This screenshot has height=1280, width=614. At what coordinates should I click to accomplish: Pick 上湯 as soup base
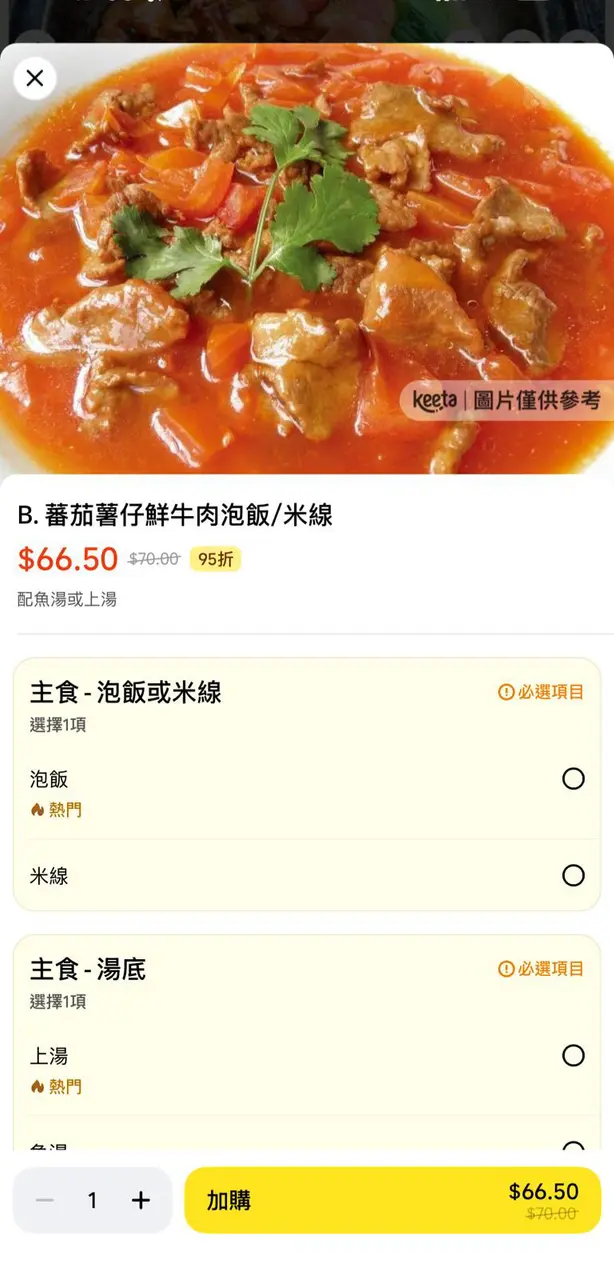573,1056
